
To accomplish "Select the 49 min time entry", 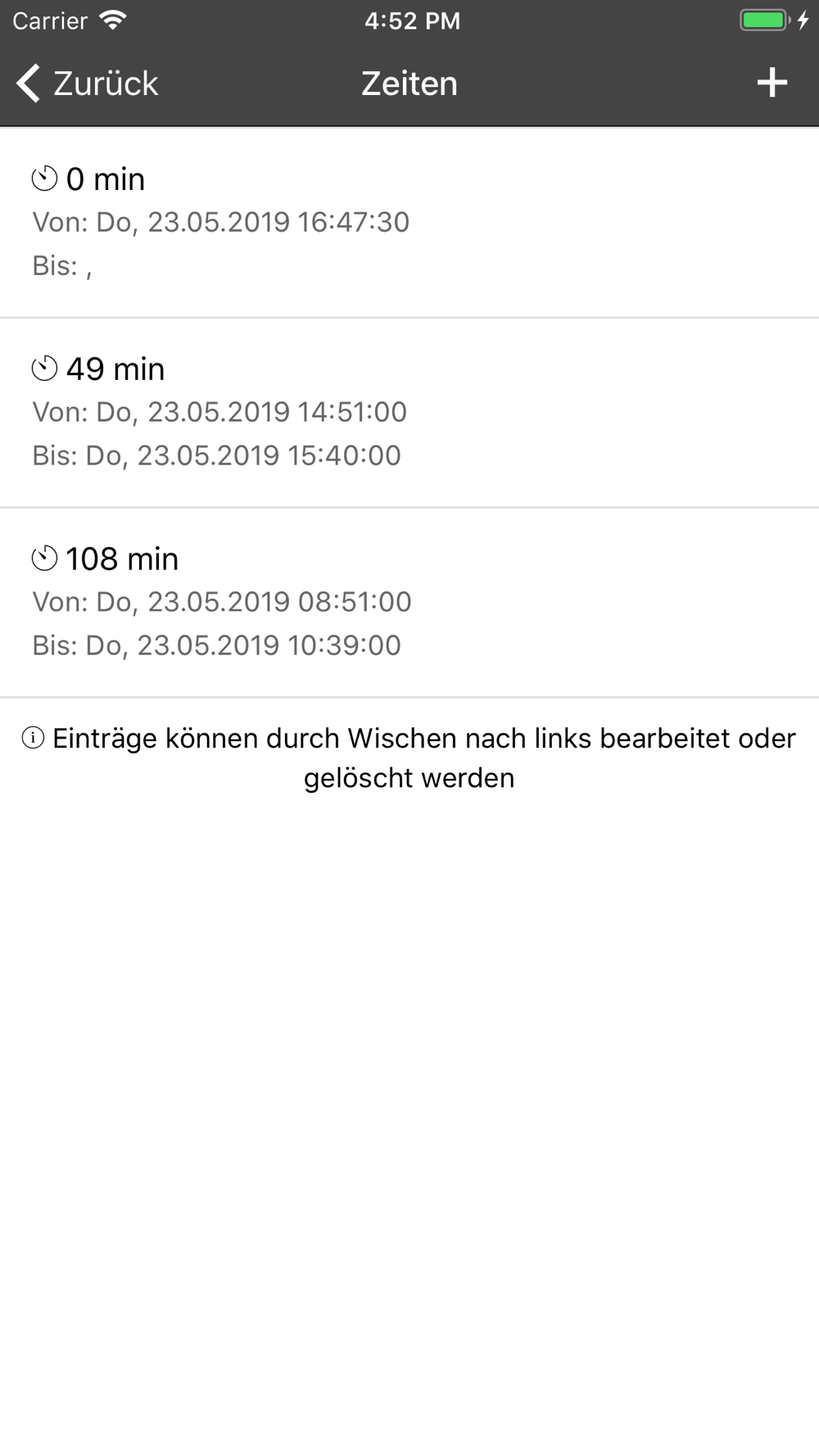I will (x=409, y=413).
